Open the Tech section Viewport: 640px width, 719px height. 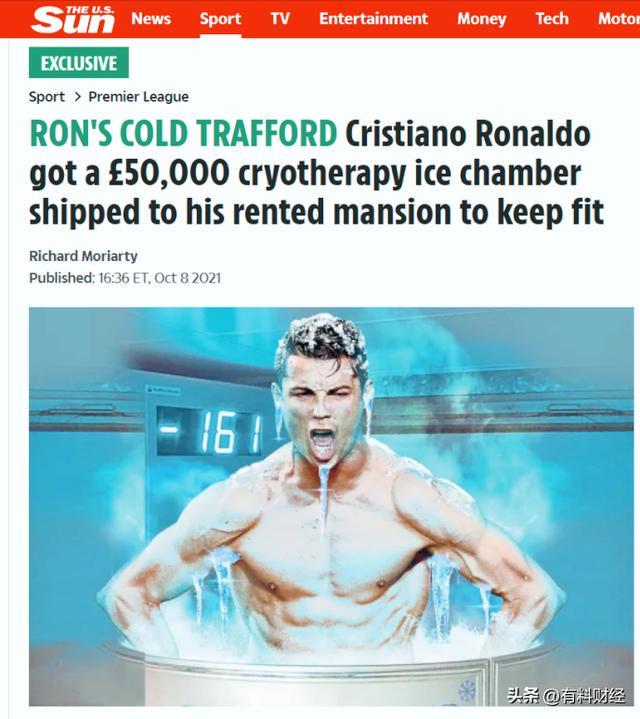point(552,19)
